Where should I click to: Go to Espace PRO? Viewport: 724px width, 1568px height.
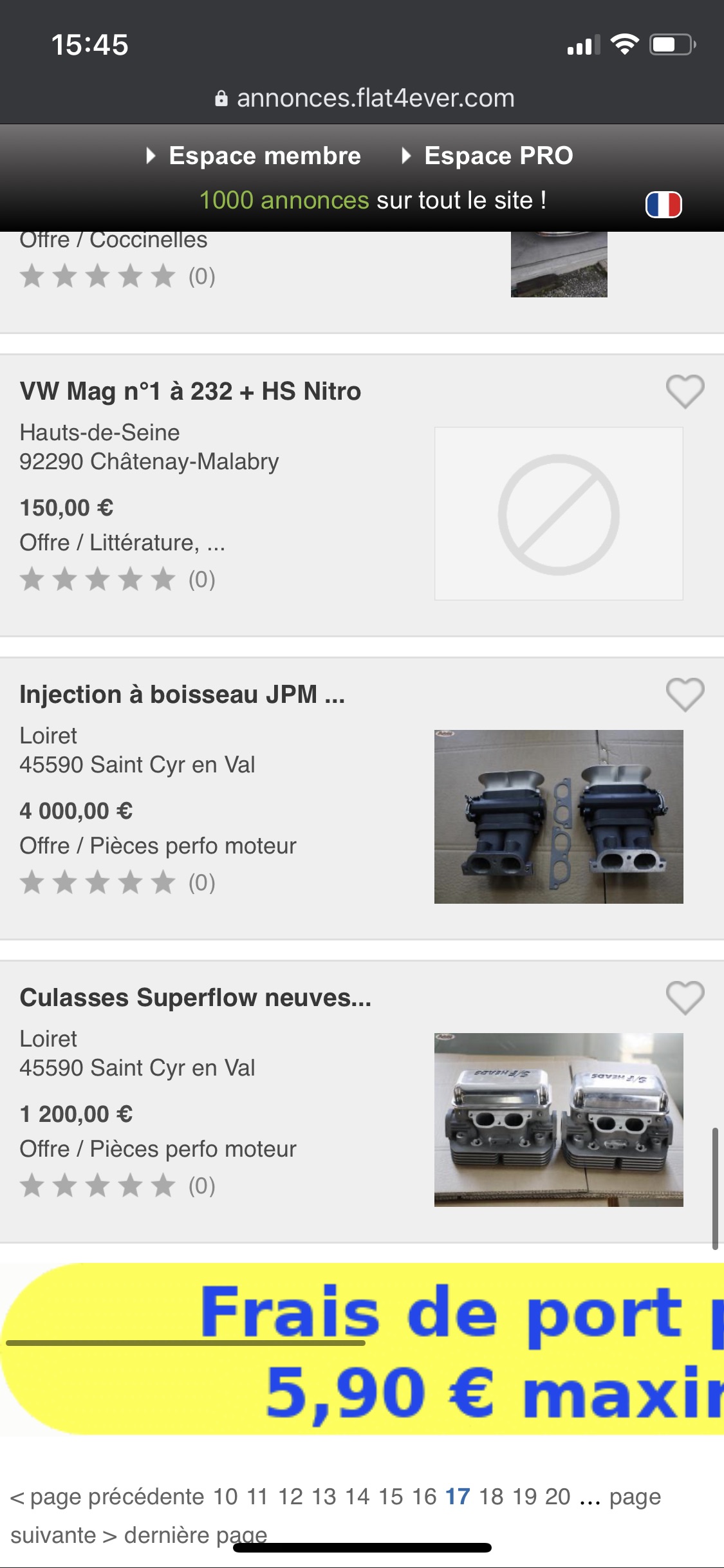(497, 156)
